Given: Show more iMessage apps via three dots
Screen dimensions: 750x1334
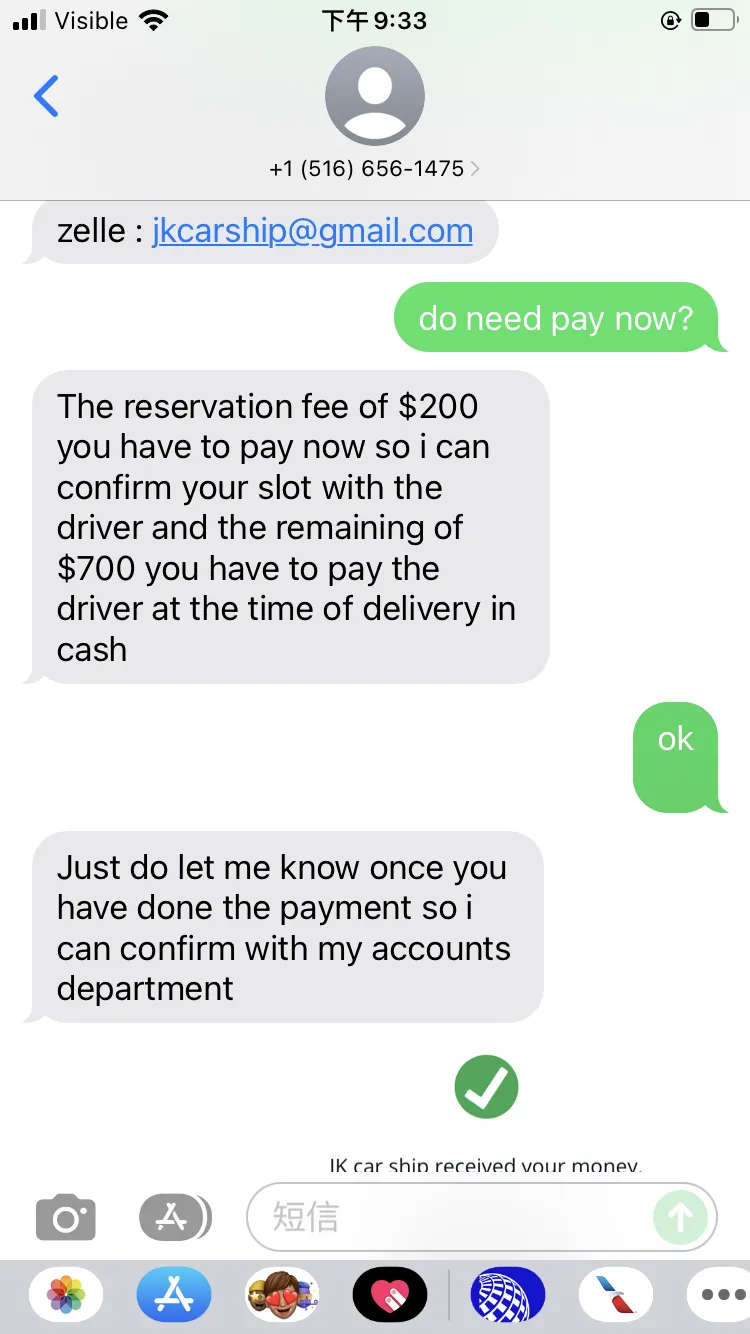Looking at the screenshot, I should (720, 1295).
